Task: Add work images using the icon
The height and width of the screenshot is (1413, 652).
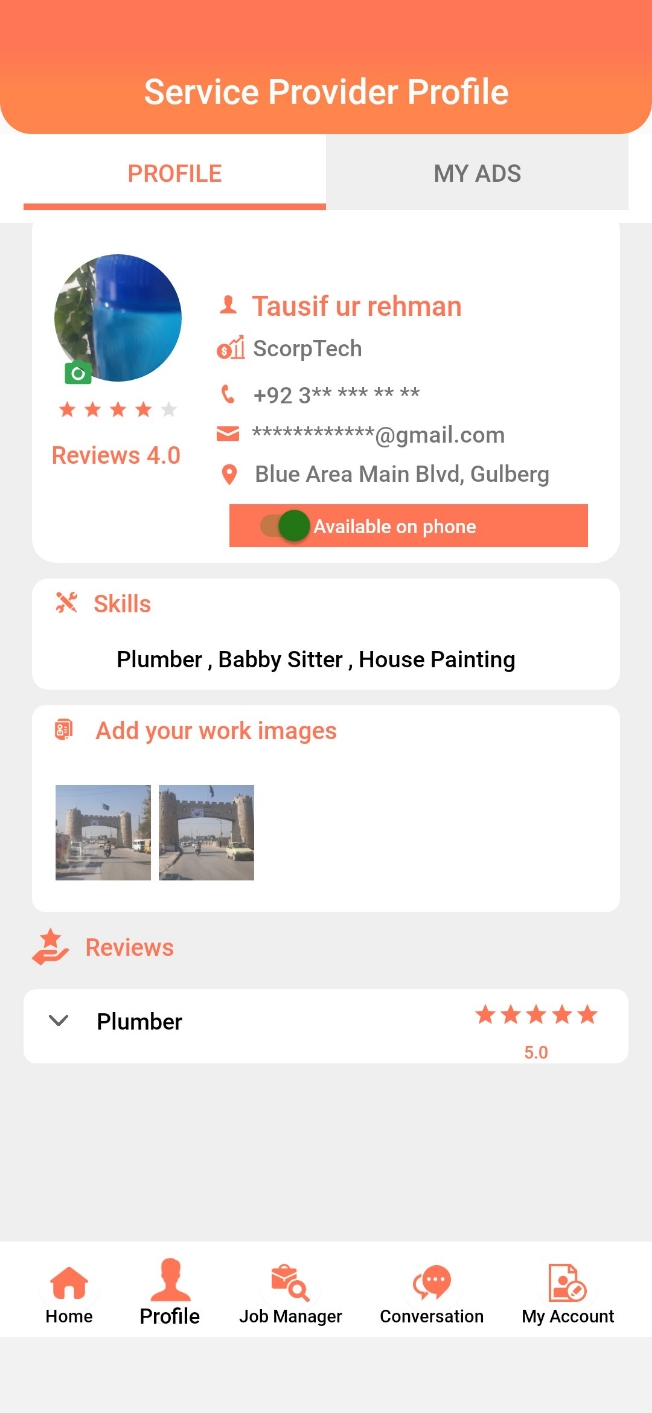Action: click(x=64, y=730)
